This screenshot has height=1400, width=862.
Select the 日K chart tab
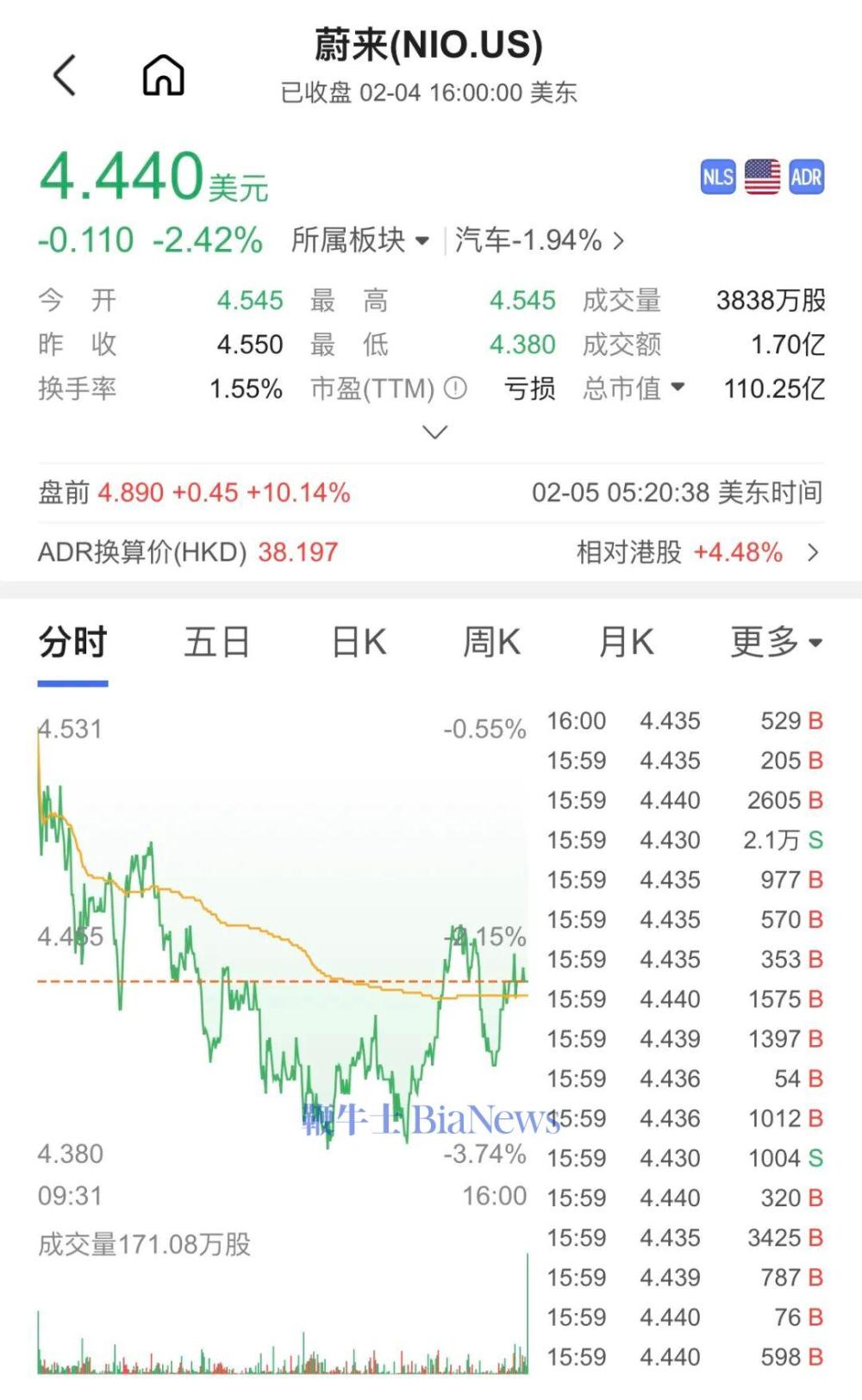pos(359,643)
